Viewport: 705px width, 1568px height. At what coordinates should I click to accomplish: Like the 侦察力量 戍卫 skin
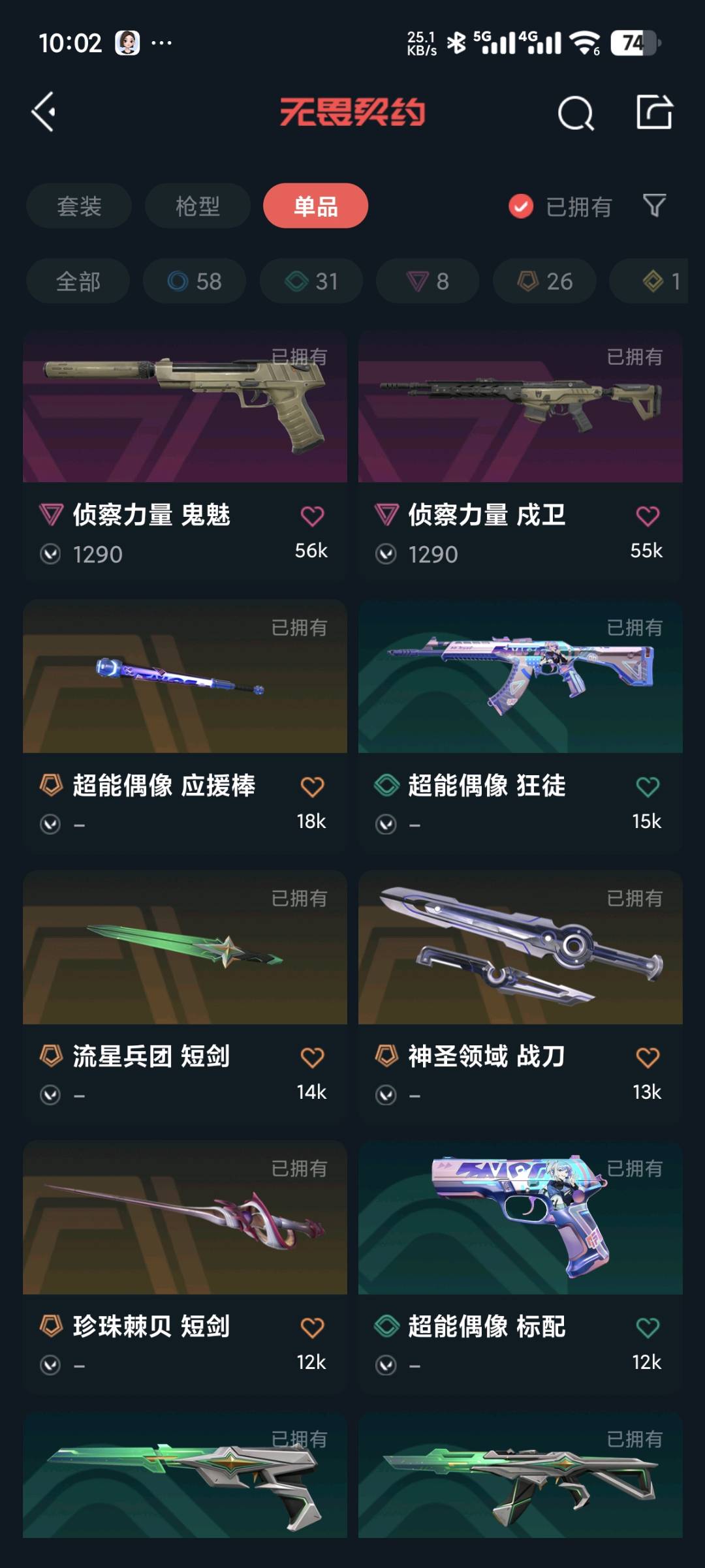pyautogui.click(x=648, y=516)
